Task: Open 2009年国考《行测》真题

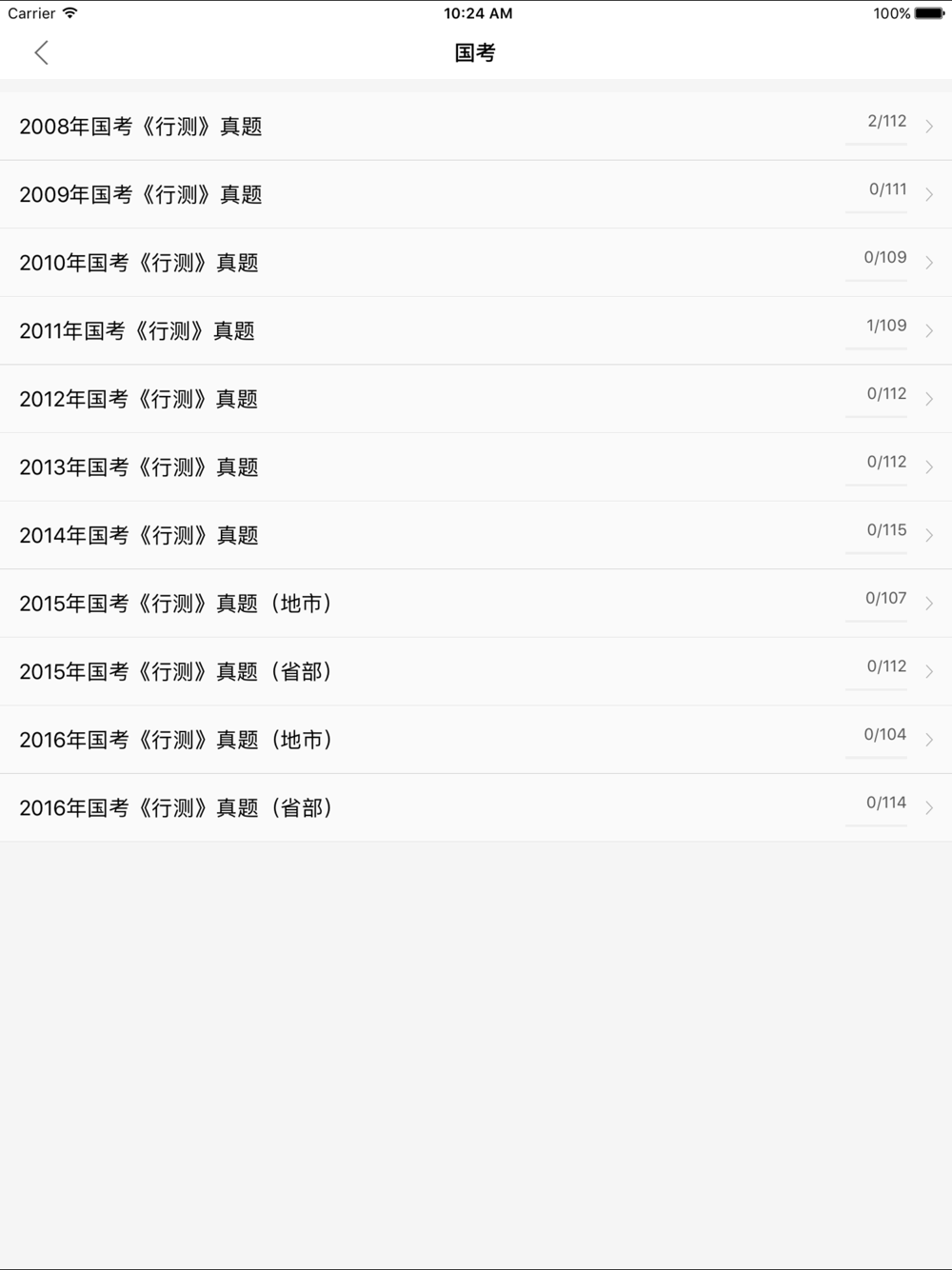Action: (476, 194)
